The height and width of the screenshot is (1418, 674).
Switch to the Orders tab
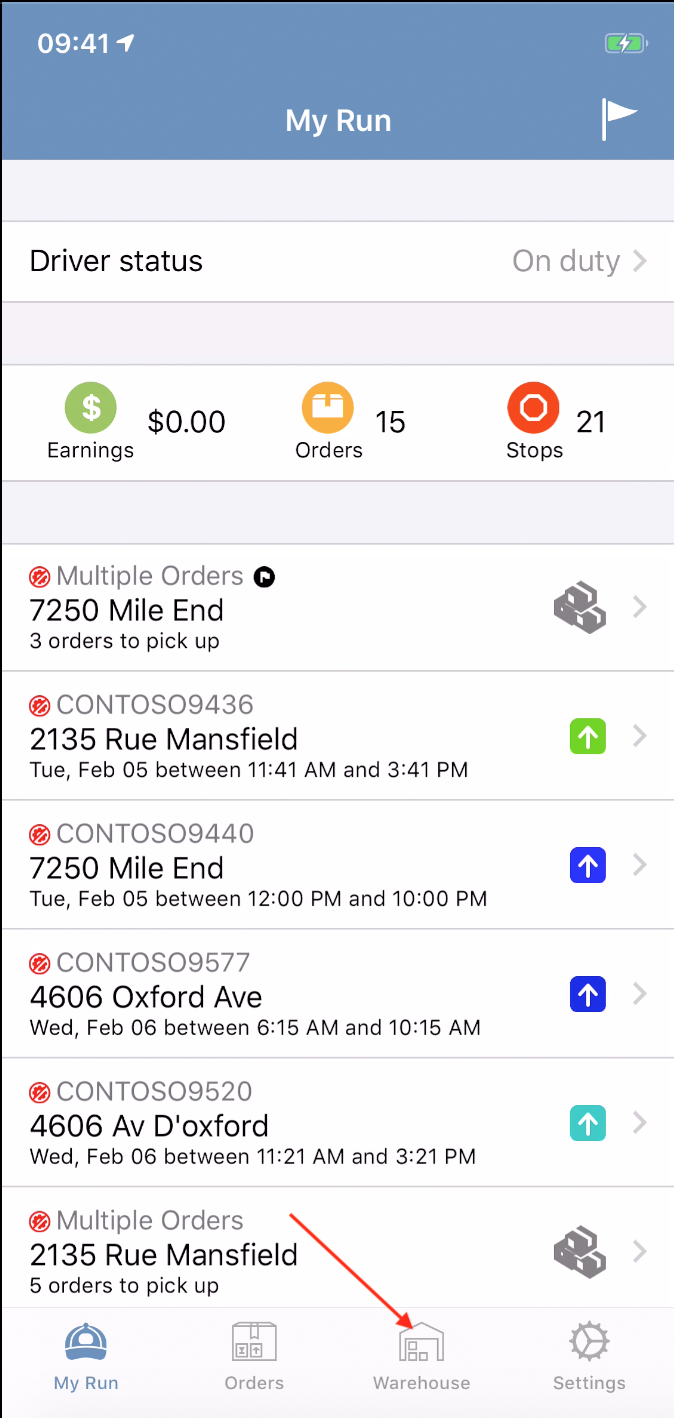click(254, 1357)
